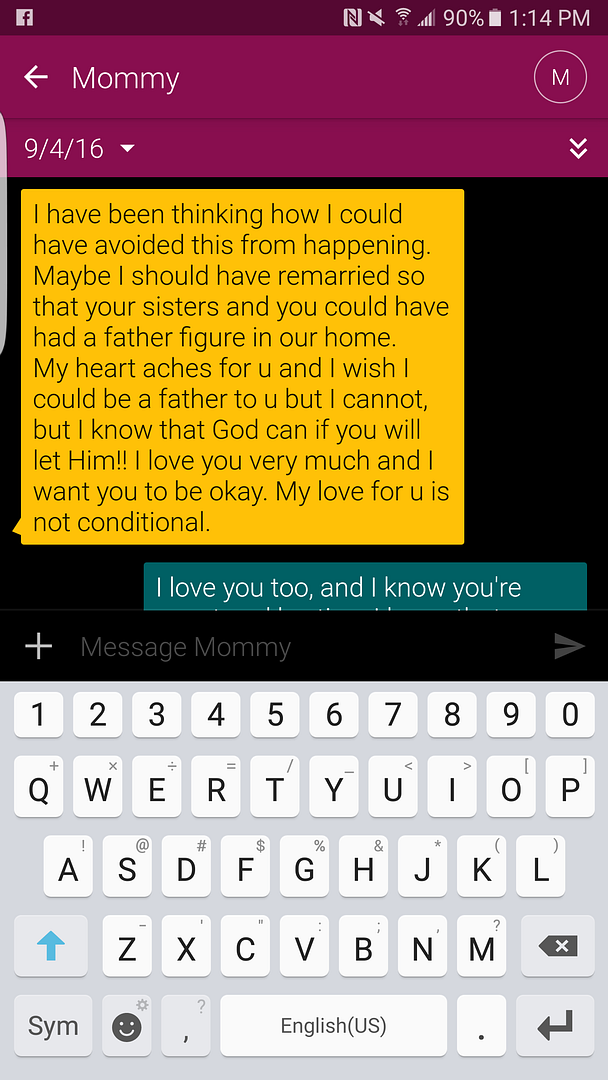Jump to the latest messages with double chevron

pyautogui.click(x=578, y=149)
